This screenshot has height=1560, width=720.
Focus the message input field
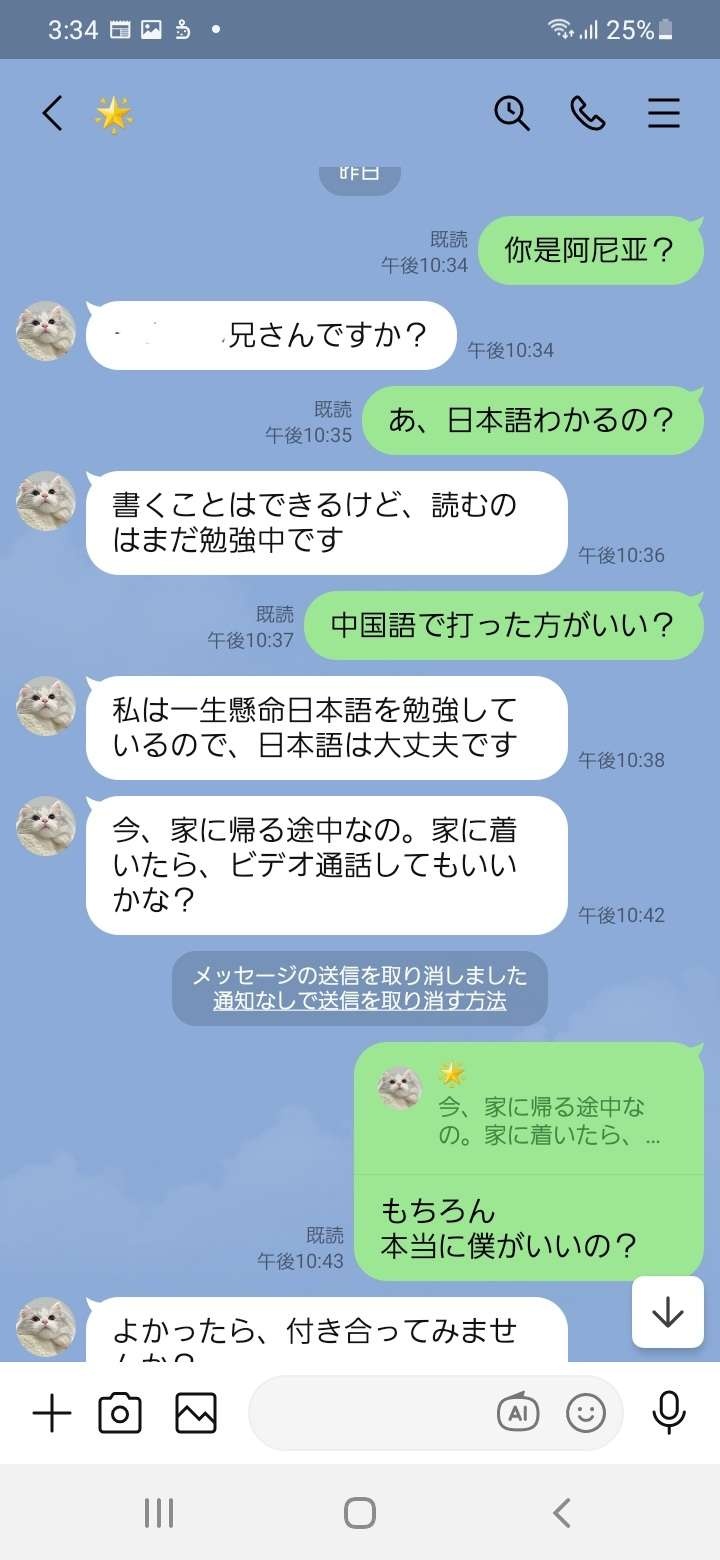coord(370,1413)
